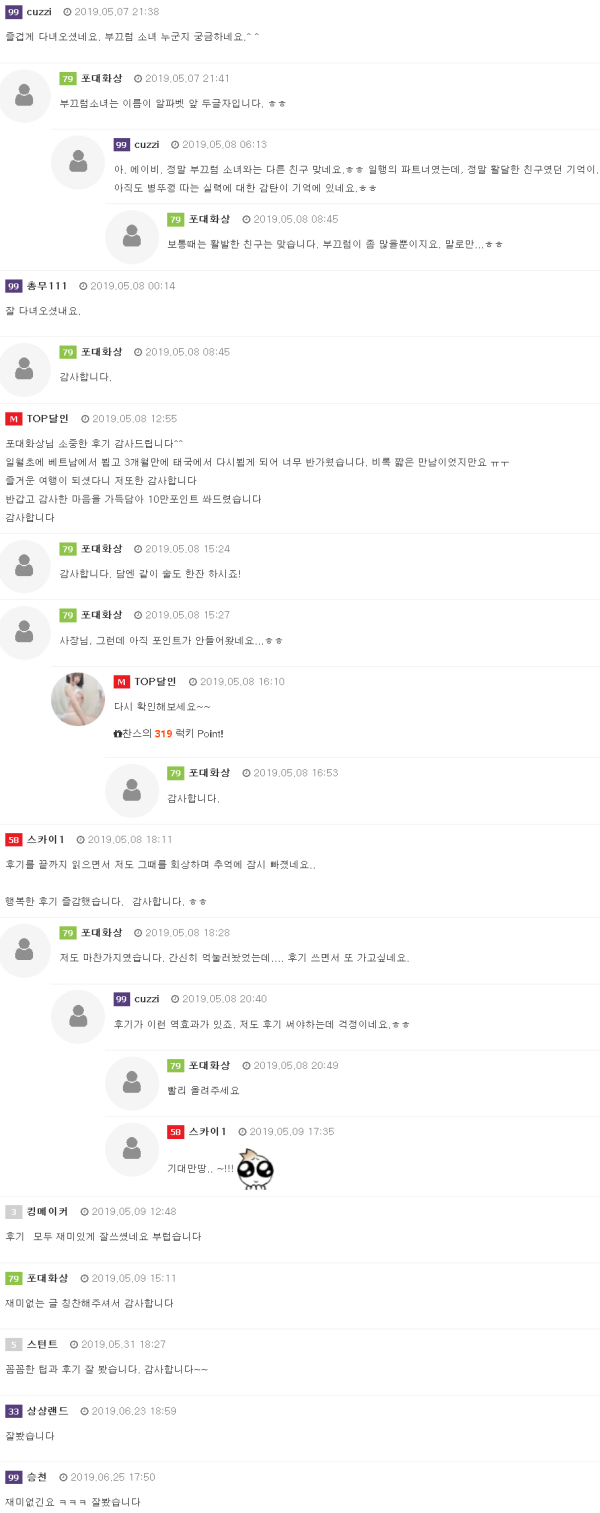The width and height of the screenshot is (600, 1513).
Task: Open 승천's user profile
Action: click(x=37, y=1477)
